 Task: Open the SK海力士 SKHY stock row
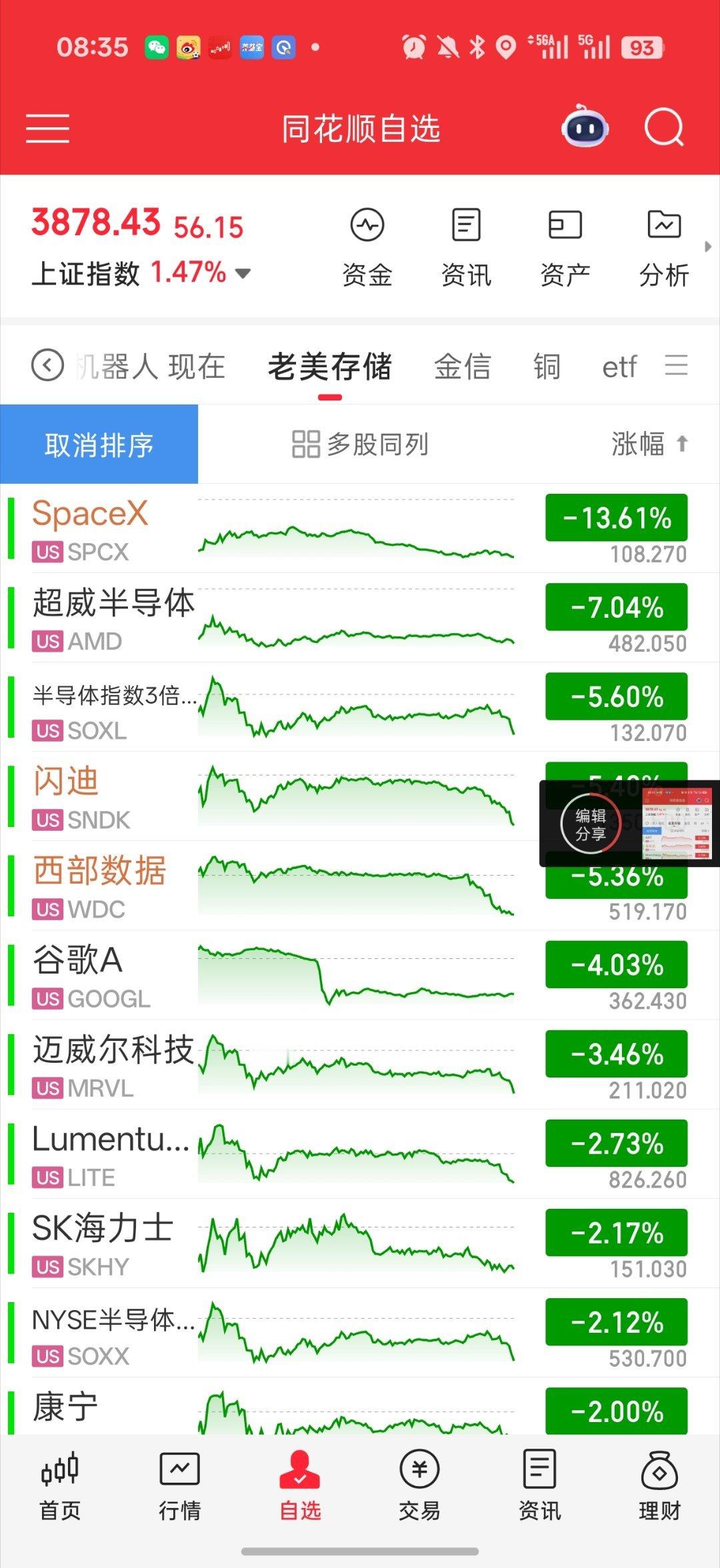tap(360, 1243)
